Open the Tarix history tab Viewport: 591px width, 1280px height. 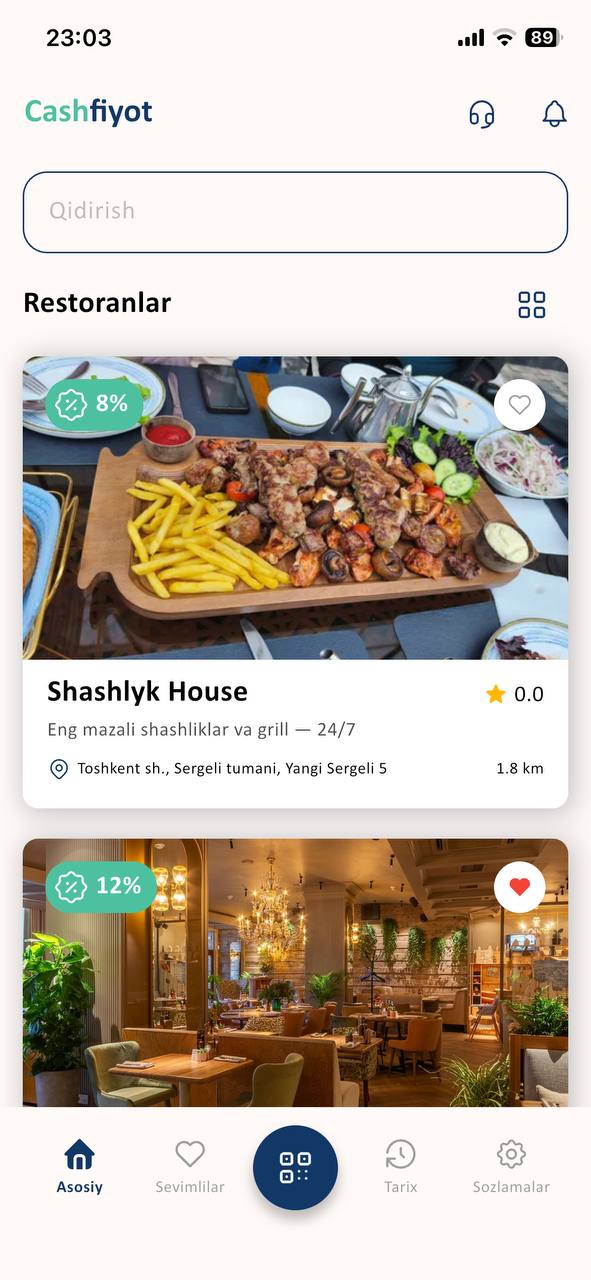coord(401,1167)
